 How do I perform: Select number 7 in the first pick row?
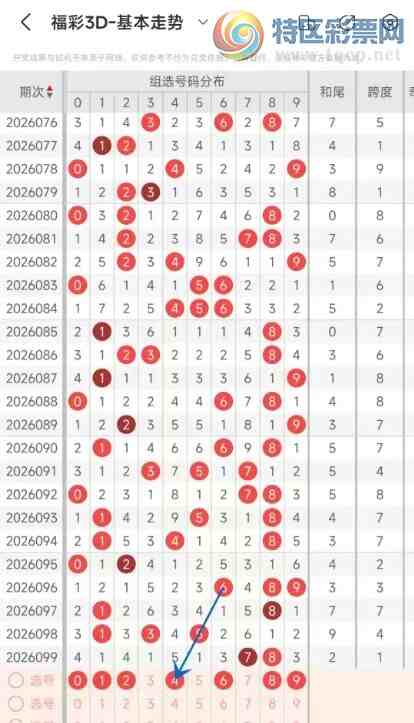click(248, 680)
